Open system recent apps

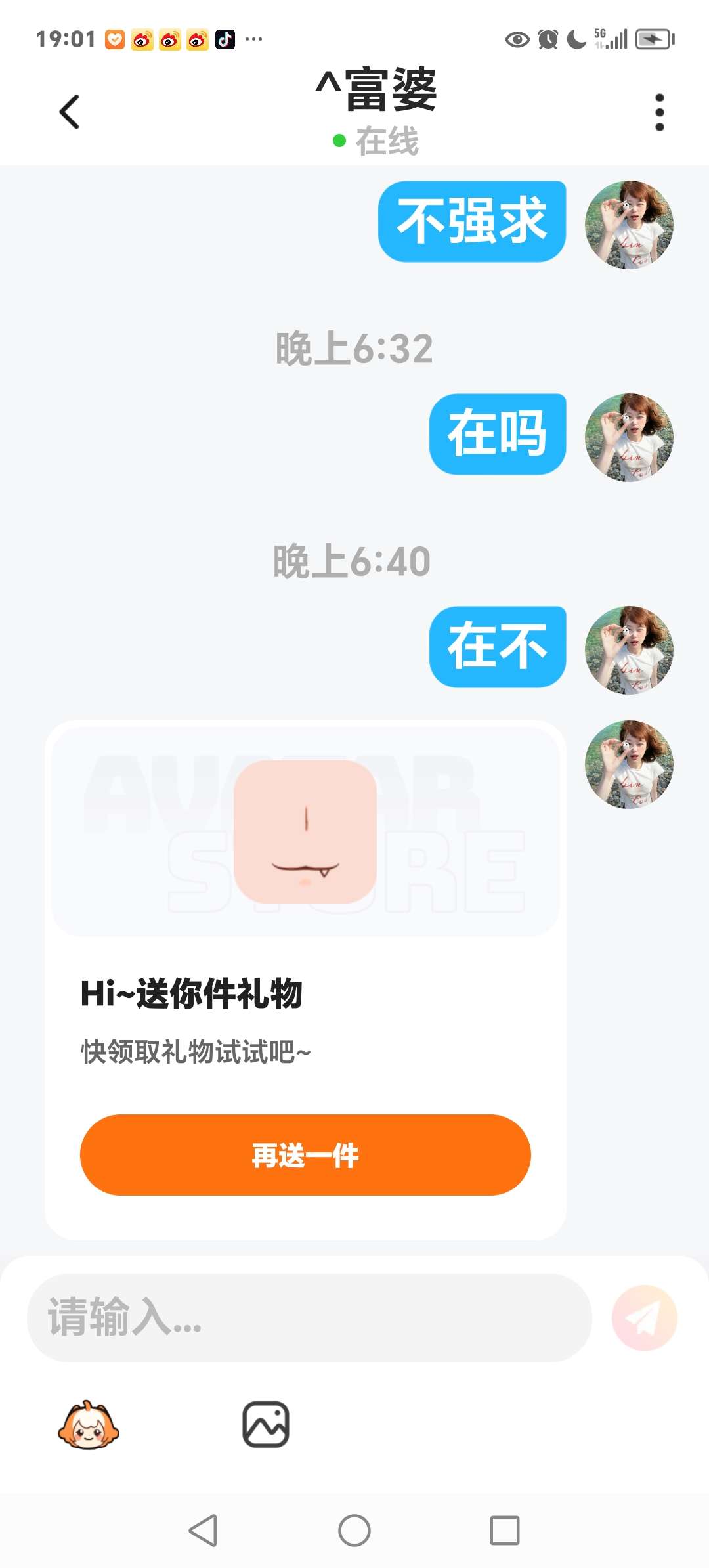[x=504, y=1531]
